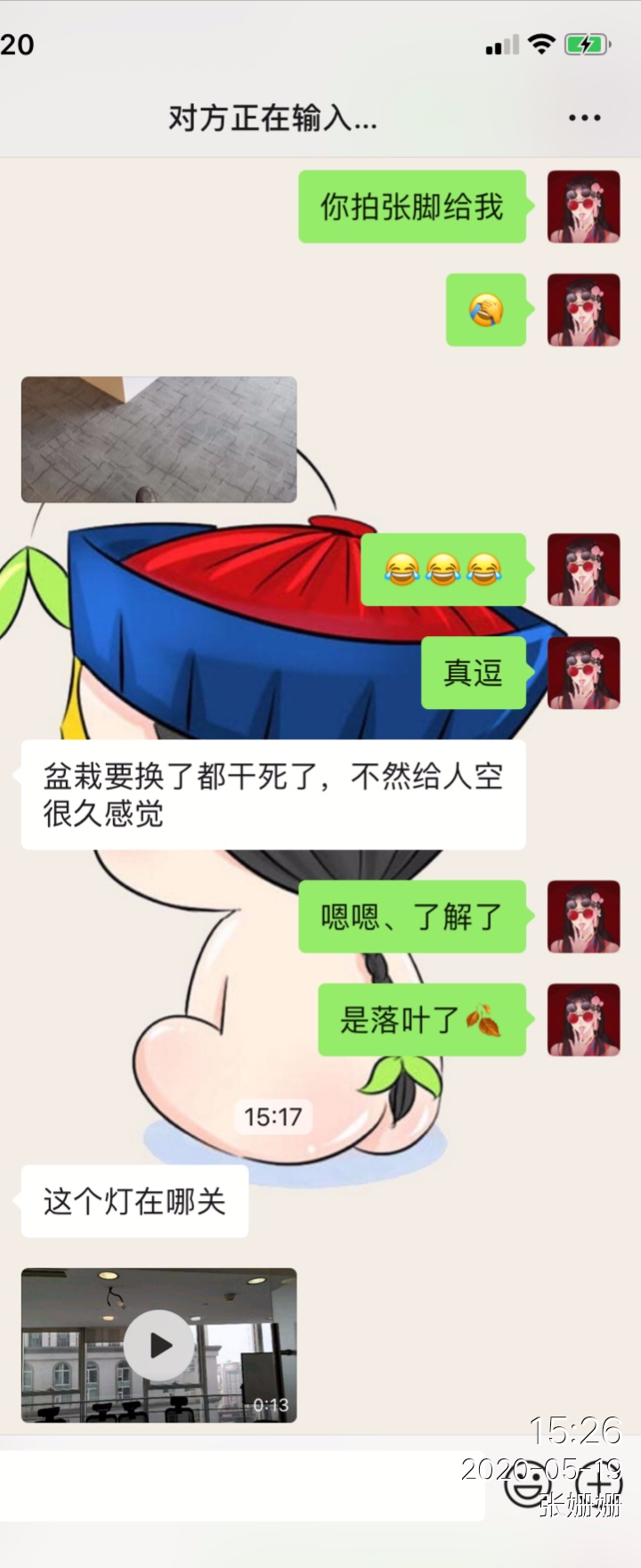The height and width of the screenshot is (1568, 641).
Task: Open the emoji sticker picker
Action: tap(526, 1485)
